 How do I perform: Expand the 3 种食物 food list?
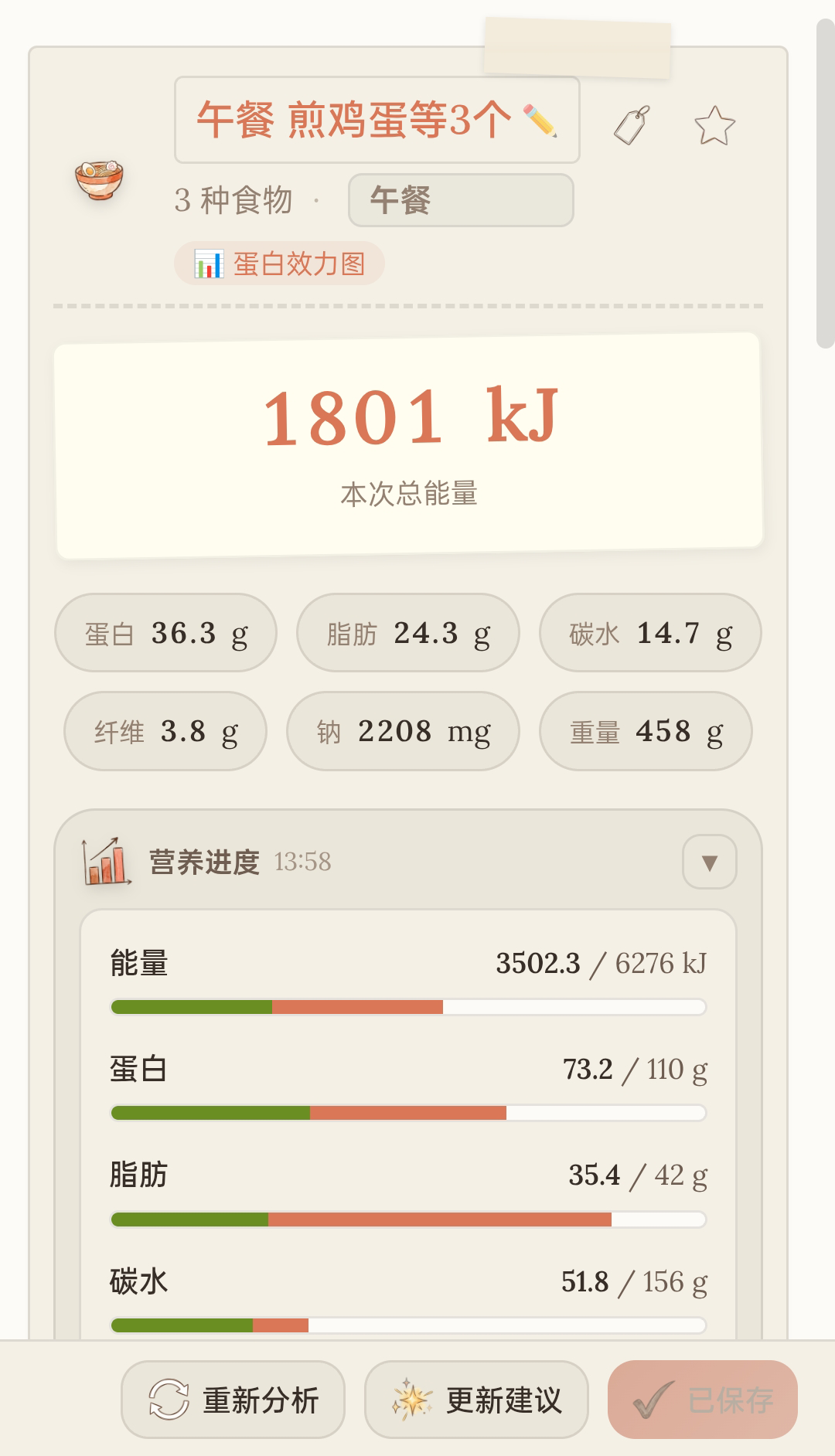pyautogui.click(x=232, y=199)
